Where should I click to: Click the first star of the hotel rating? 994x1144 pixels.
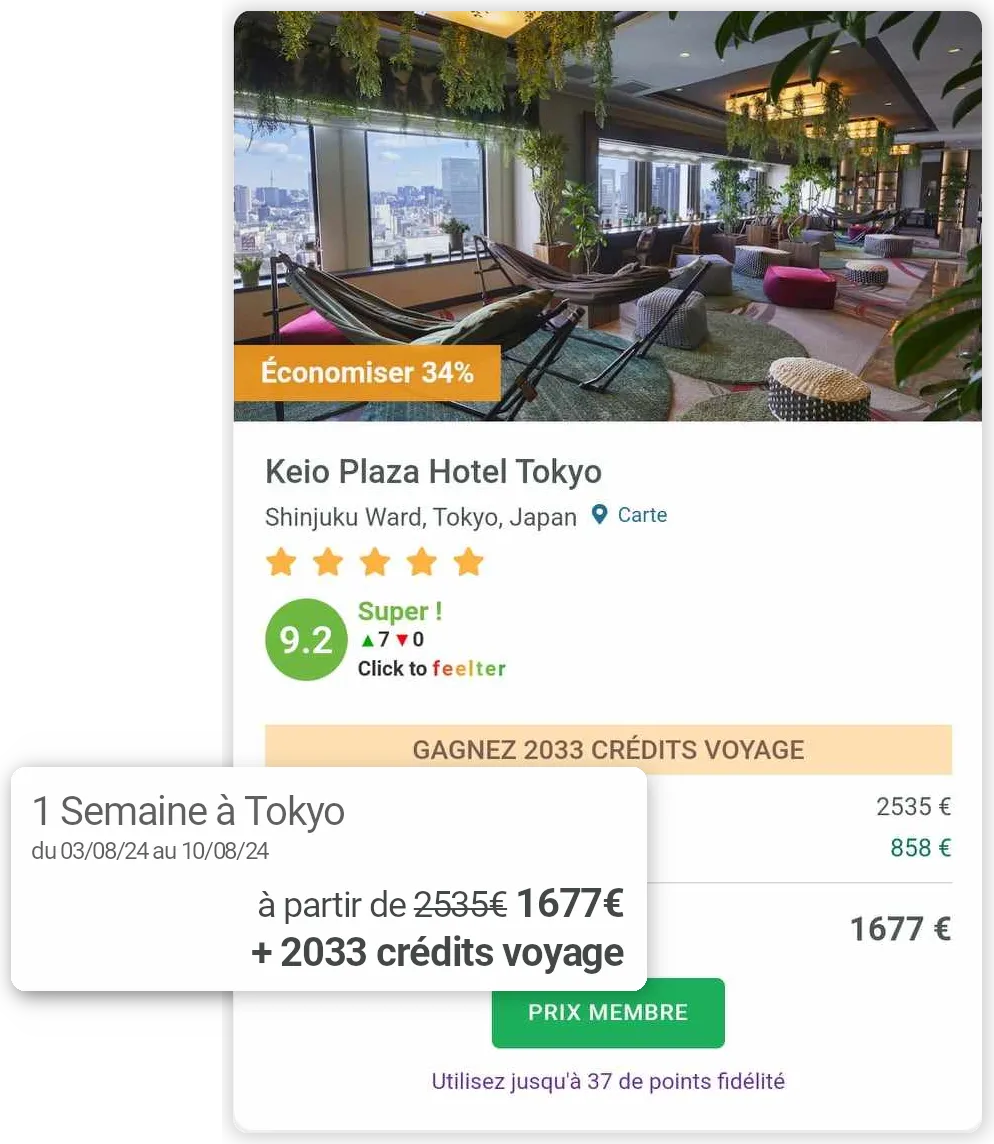point(281,561)
